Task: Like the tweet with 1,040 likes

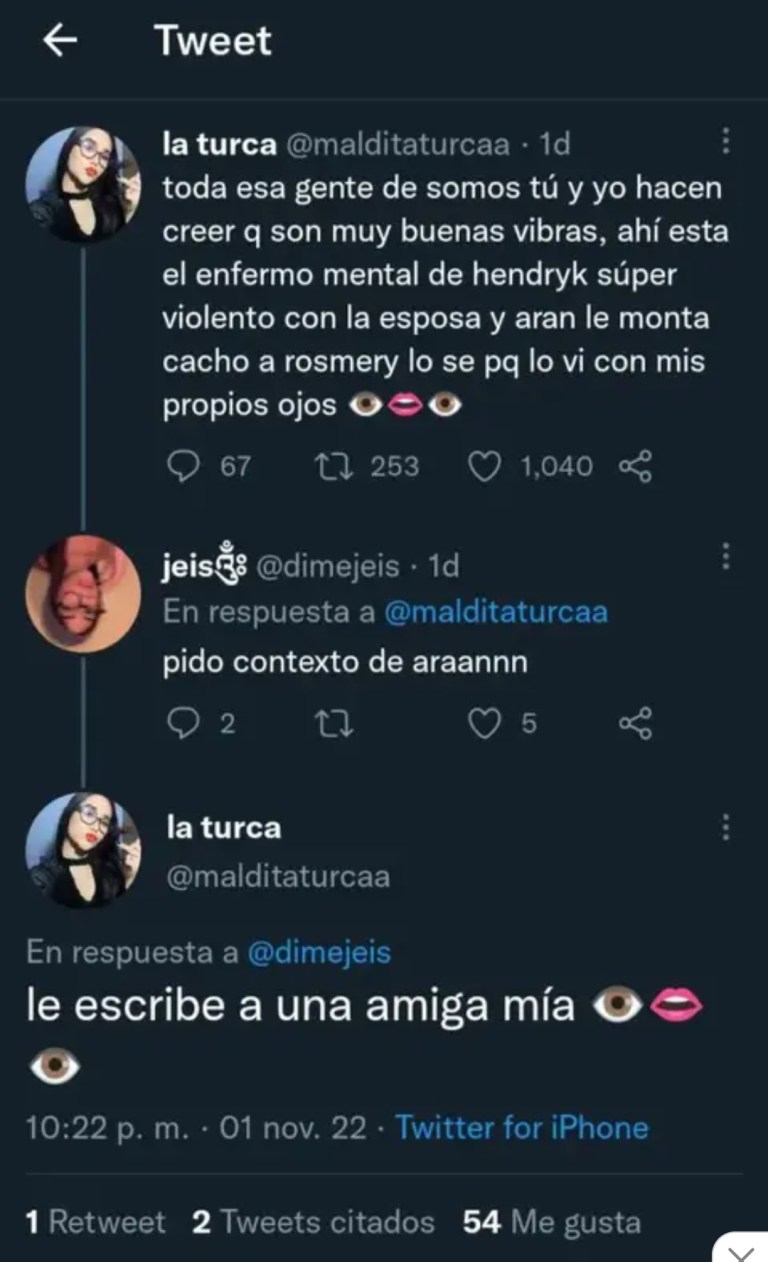Action: (x=485, y=466)
